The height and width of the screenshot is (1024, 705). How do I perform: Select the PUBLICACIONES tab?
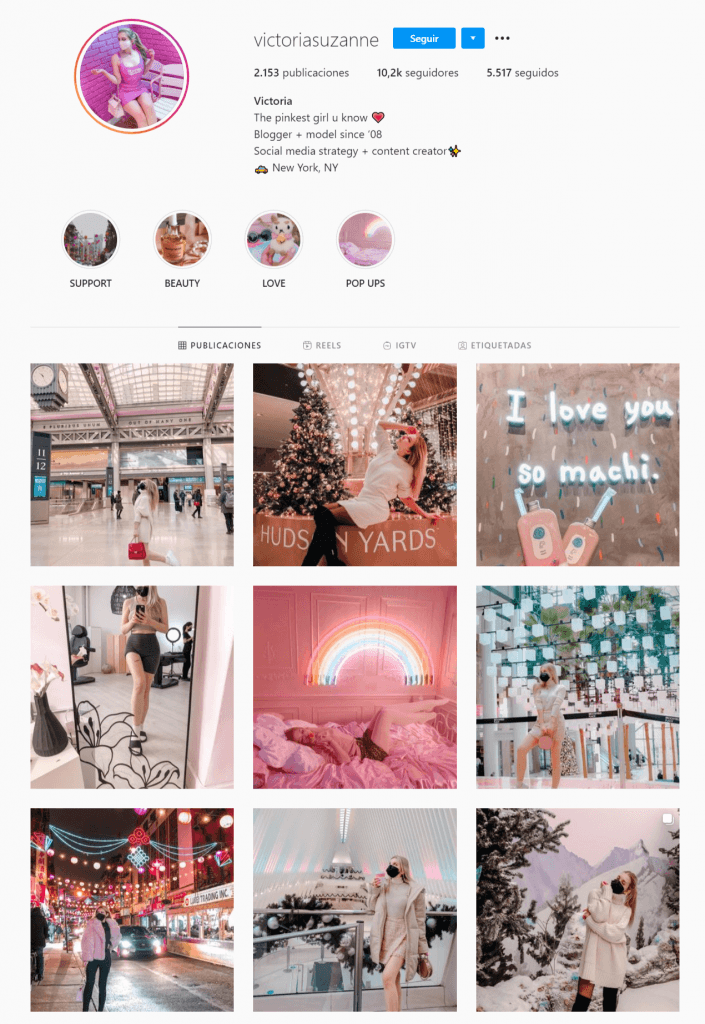[220, 345]
